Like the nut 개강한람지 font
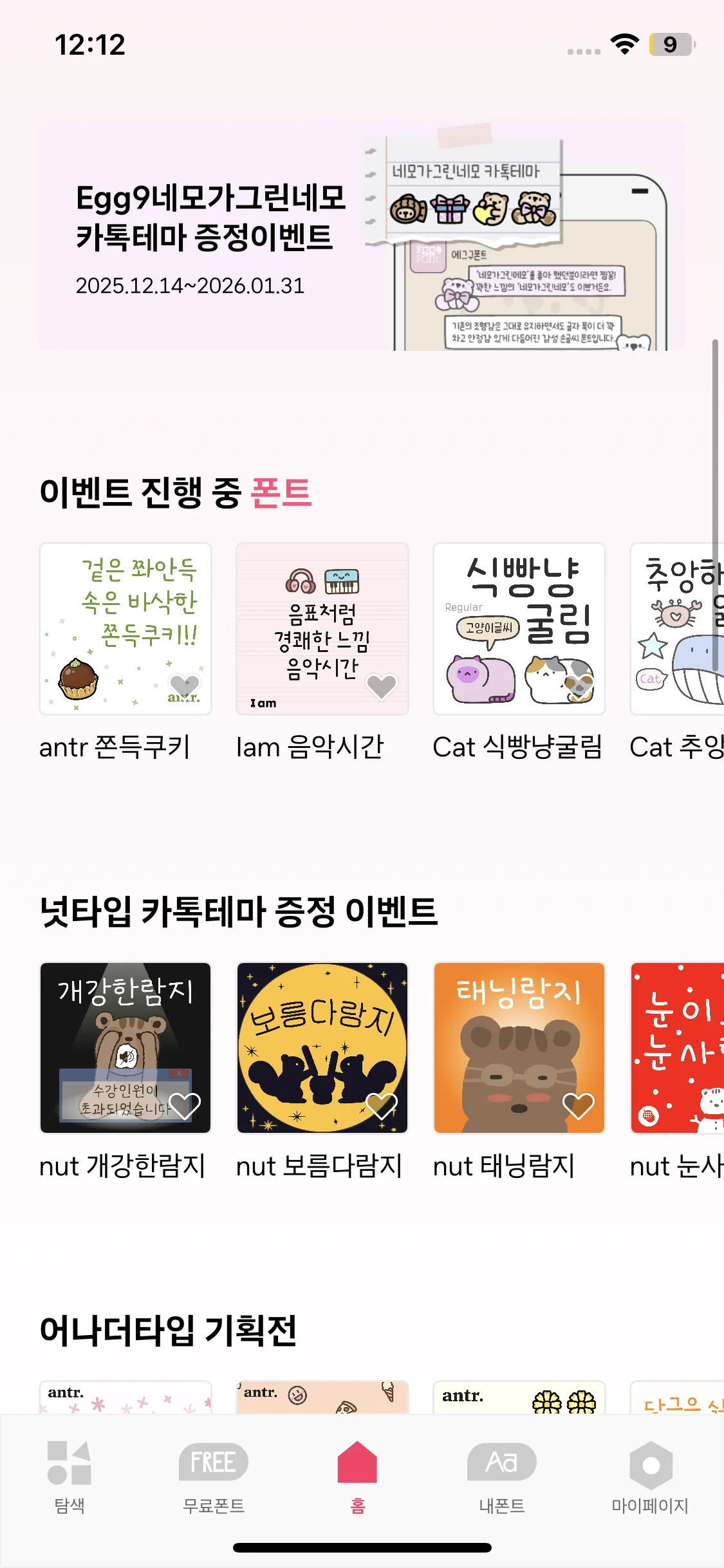The width and height of the screenshot is (724, 1568). 185,1106
